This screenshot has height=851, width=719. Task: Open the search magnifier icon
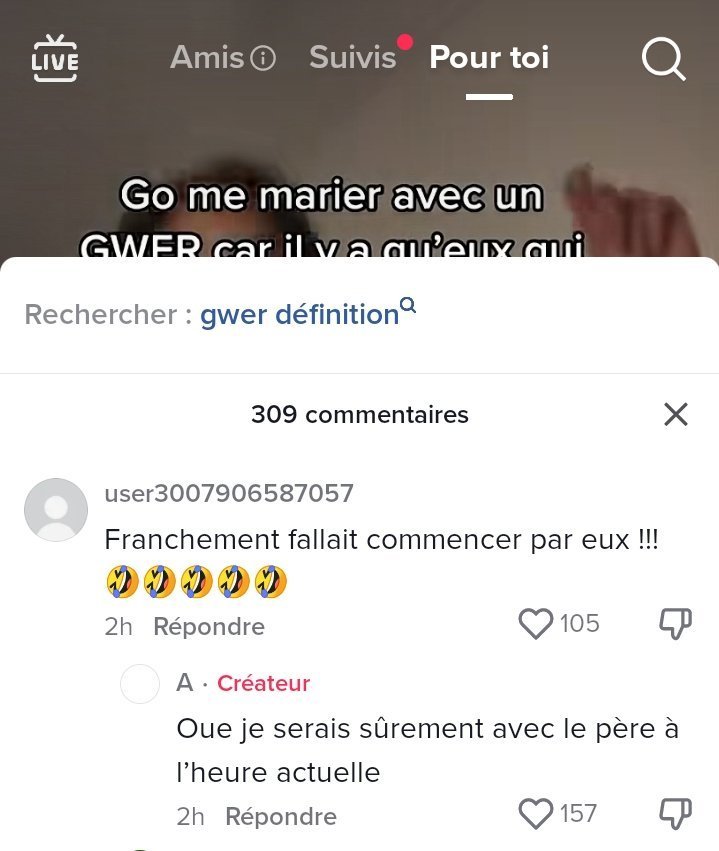[663, 59]
